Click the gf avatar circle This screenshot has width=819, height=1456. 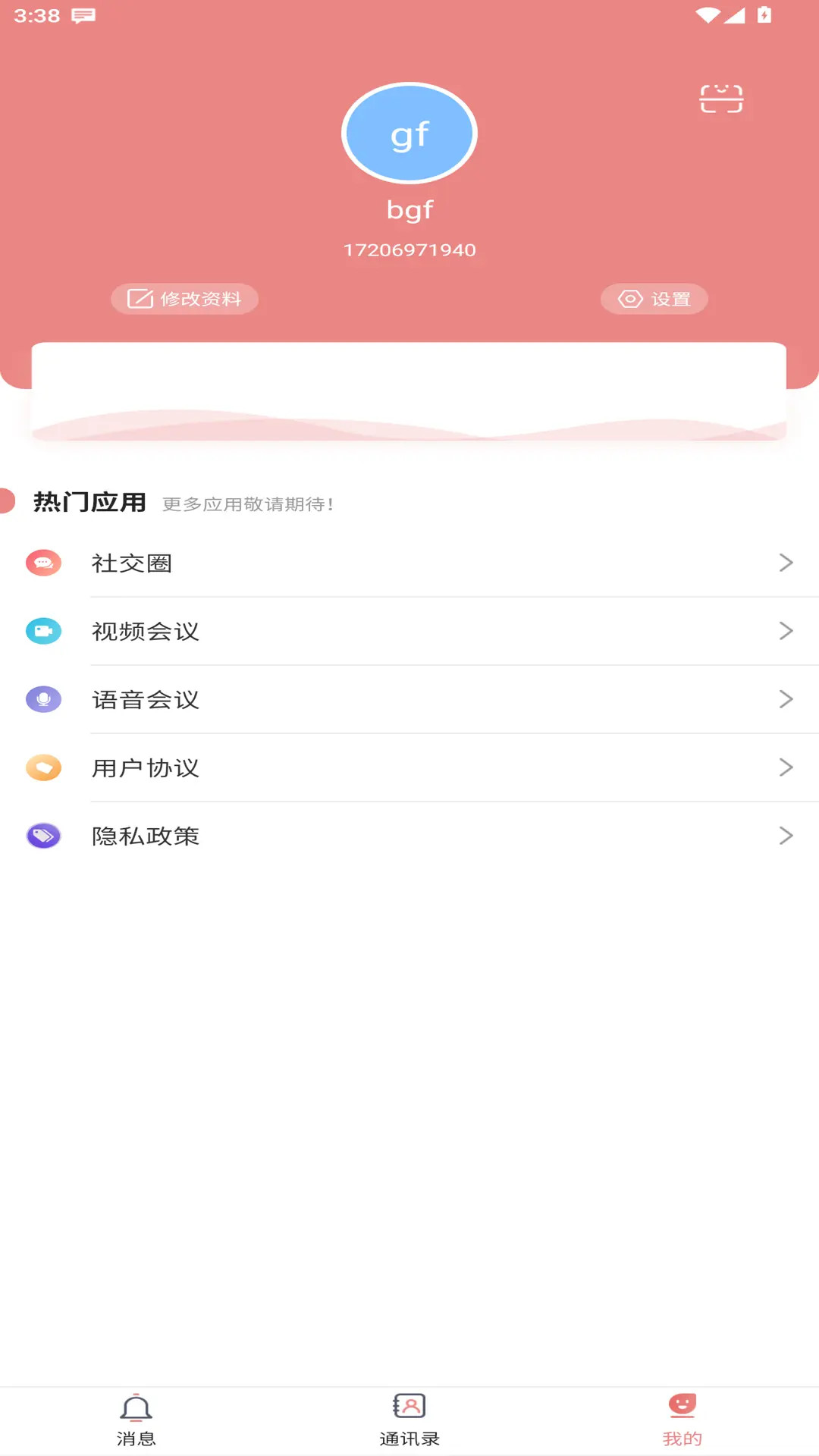click(409, 133)
